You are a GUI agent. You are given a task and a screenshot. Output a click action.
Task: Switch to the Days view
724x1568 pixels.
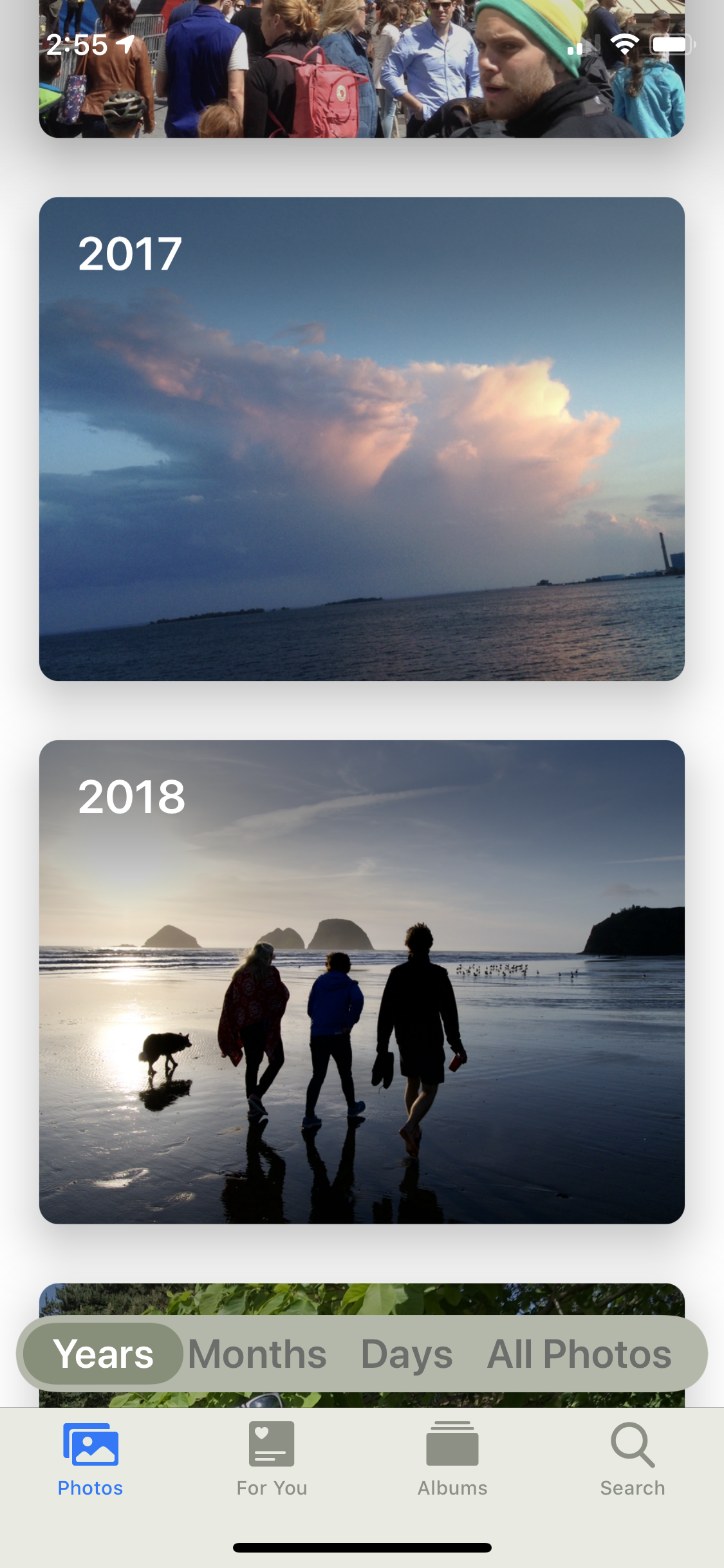pos(407,1354)
